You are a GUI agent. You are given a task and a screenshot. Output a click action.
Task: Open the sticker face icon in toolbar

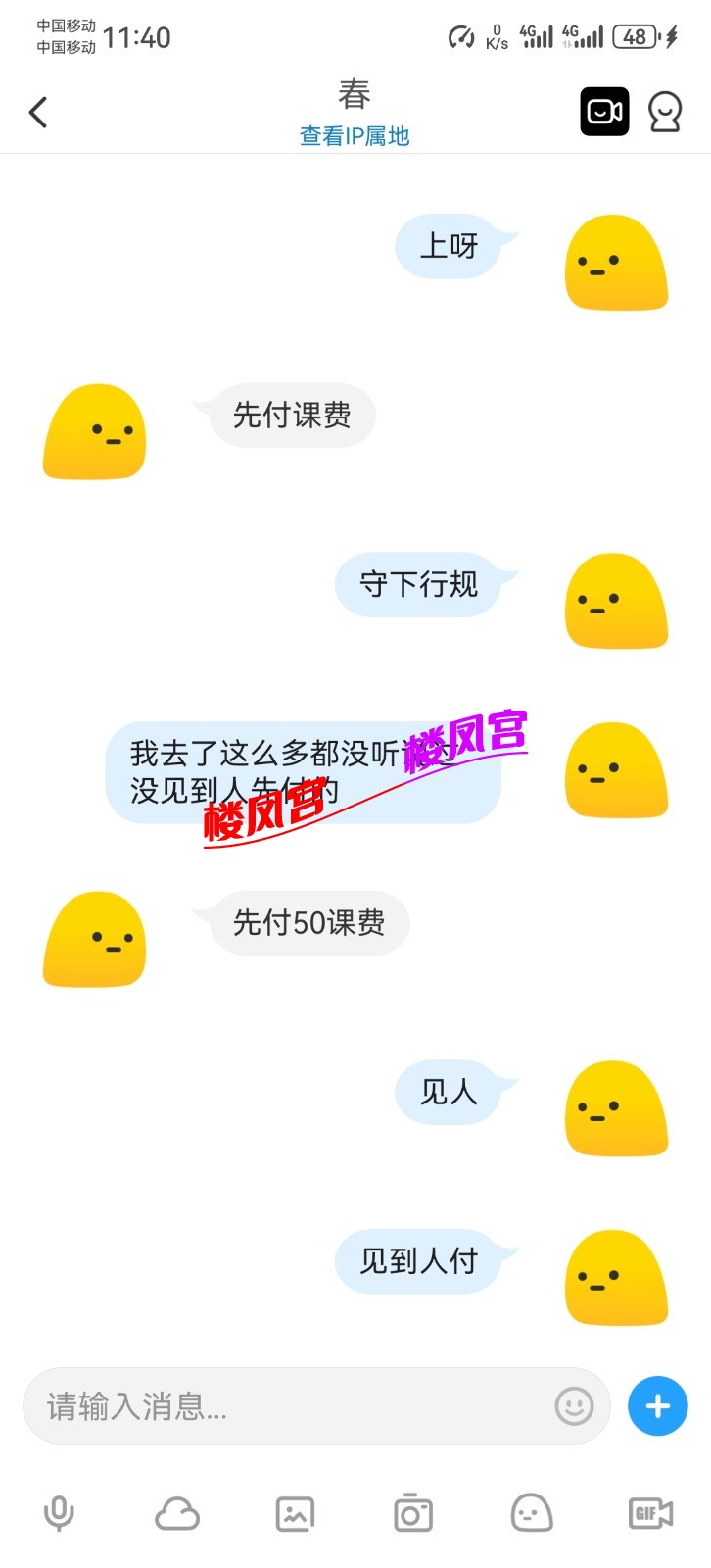point(530,1513)
